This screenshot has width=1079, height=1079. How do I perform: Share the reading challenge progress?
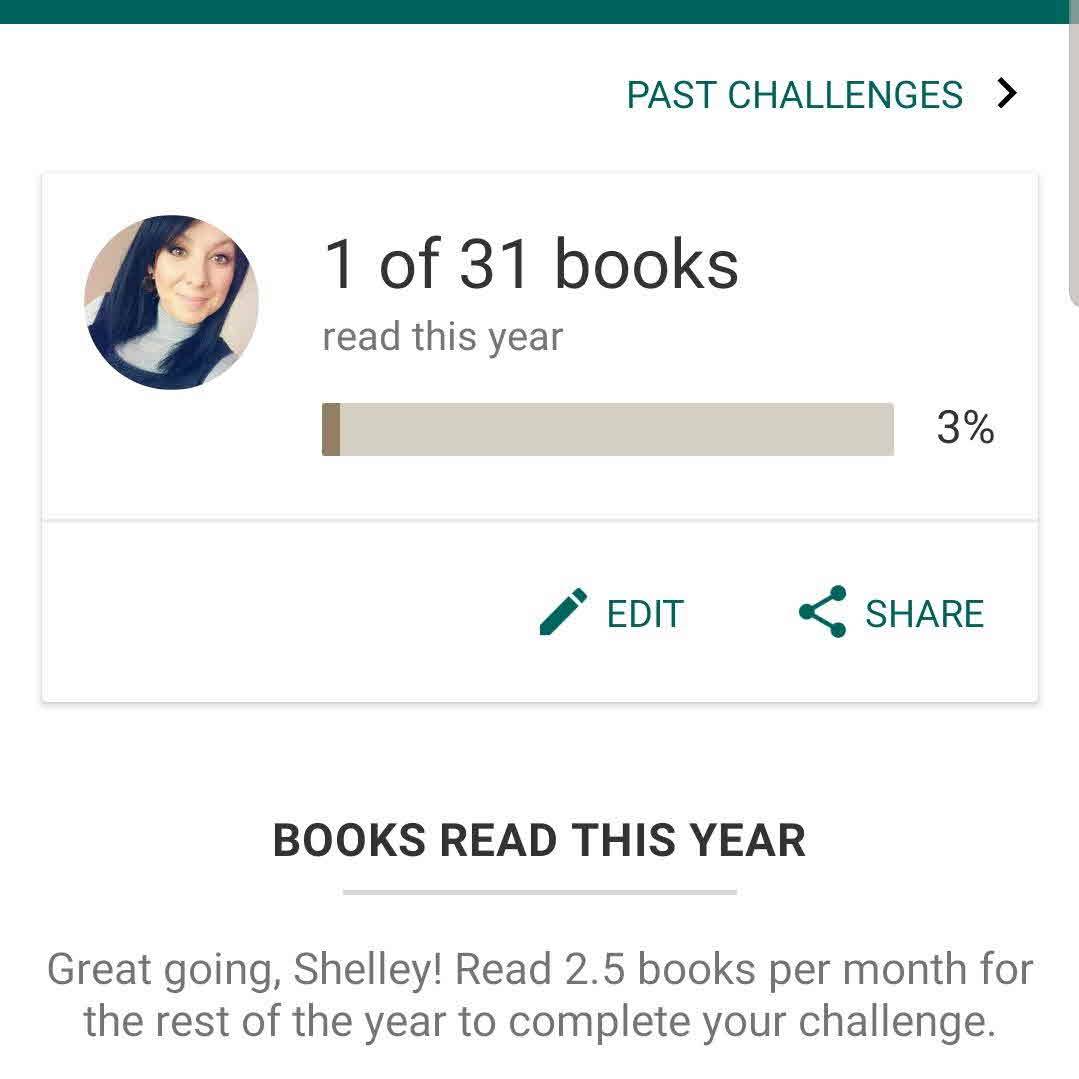pos(892,612)
